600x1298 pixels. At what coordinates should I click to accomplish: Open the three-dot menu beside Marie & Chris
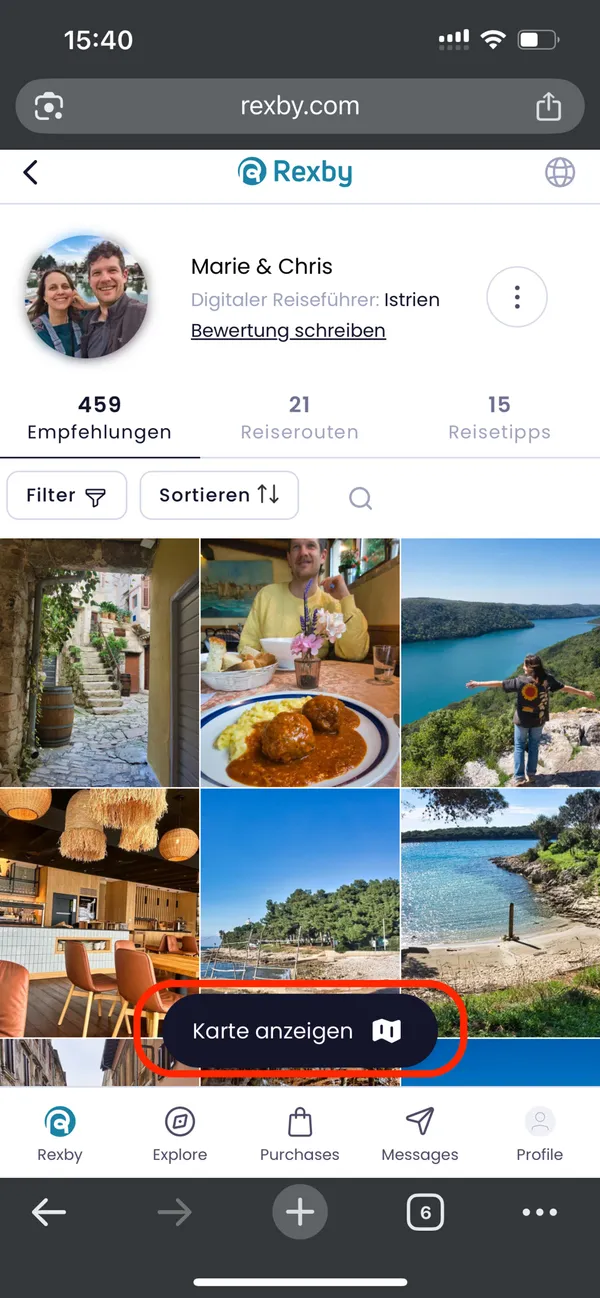[516, 297]
